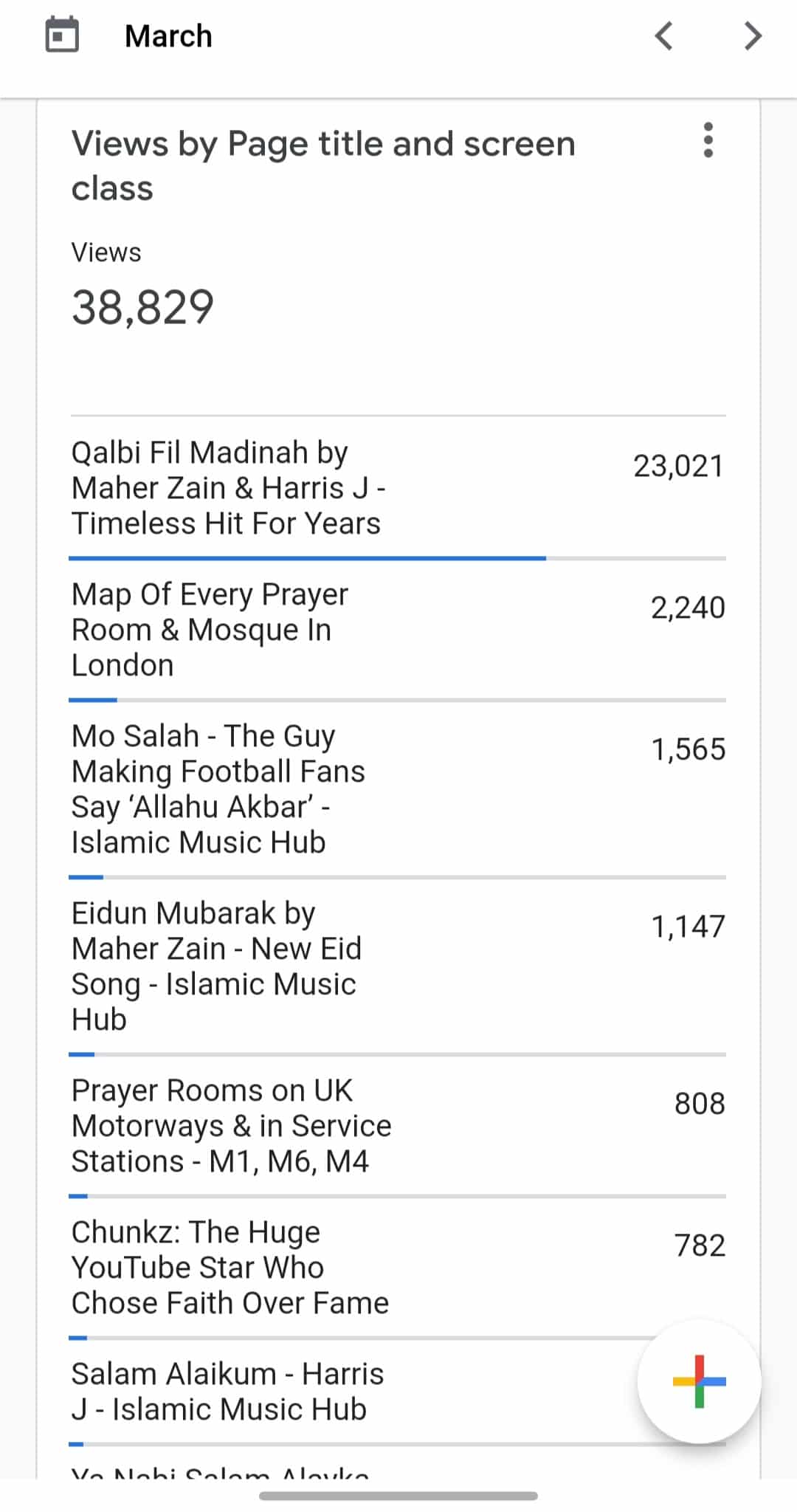Navigate to previous month with left chevron
The image size is (797, 1512).
[663, 35]
